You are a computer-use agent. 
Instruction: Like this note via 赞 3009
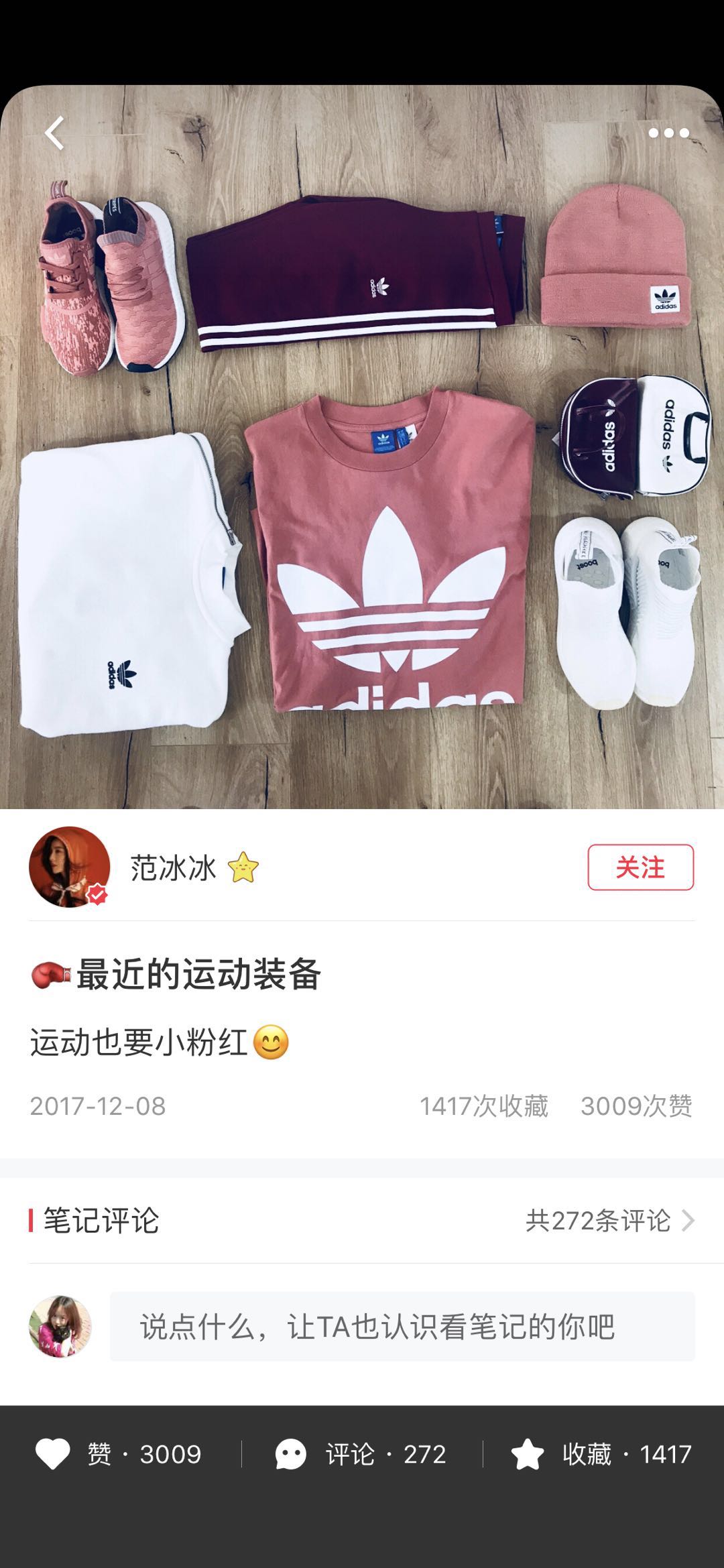pyautogui.click(x=119, y=1454)
